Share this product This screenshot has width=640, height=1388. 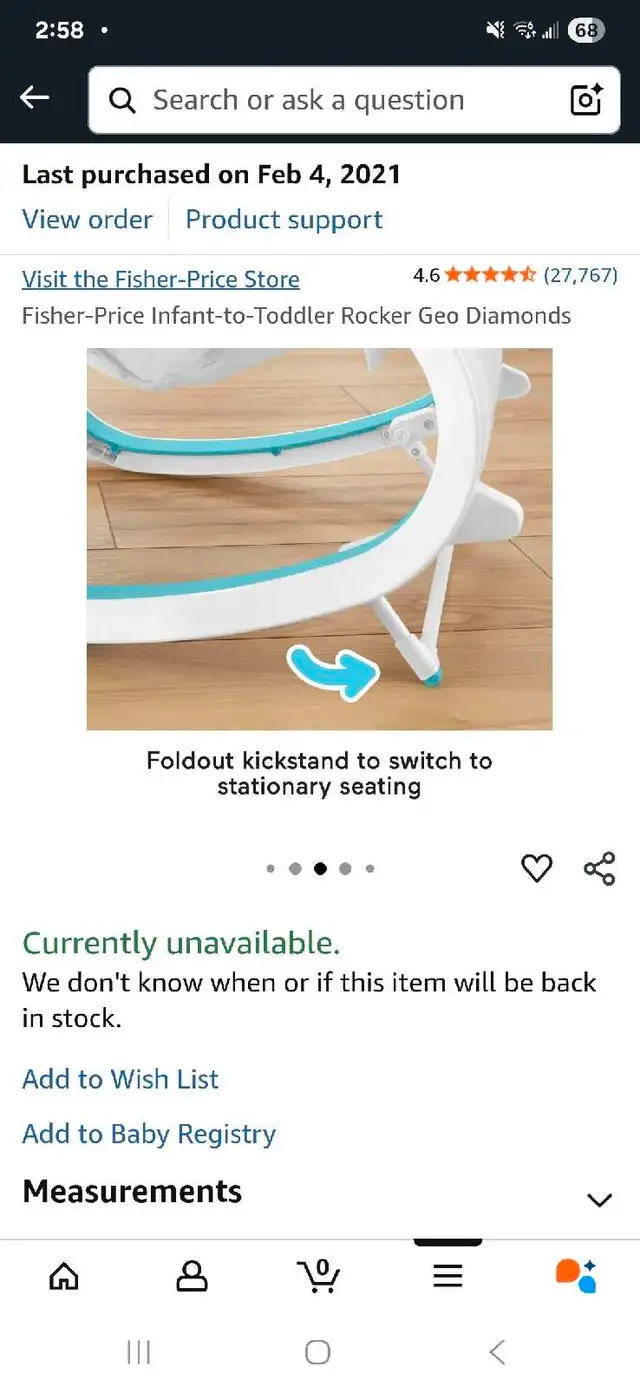599,869
